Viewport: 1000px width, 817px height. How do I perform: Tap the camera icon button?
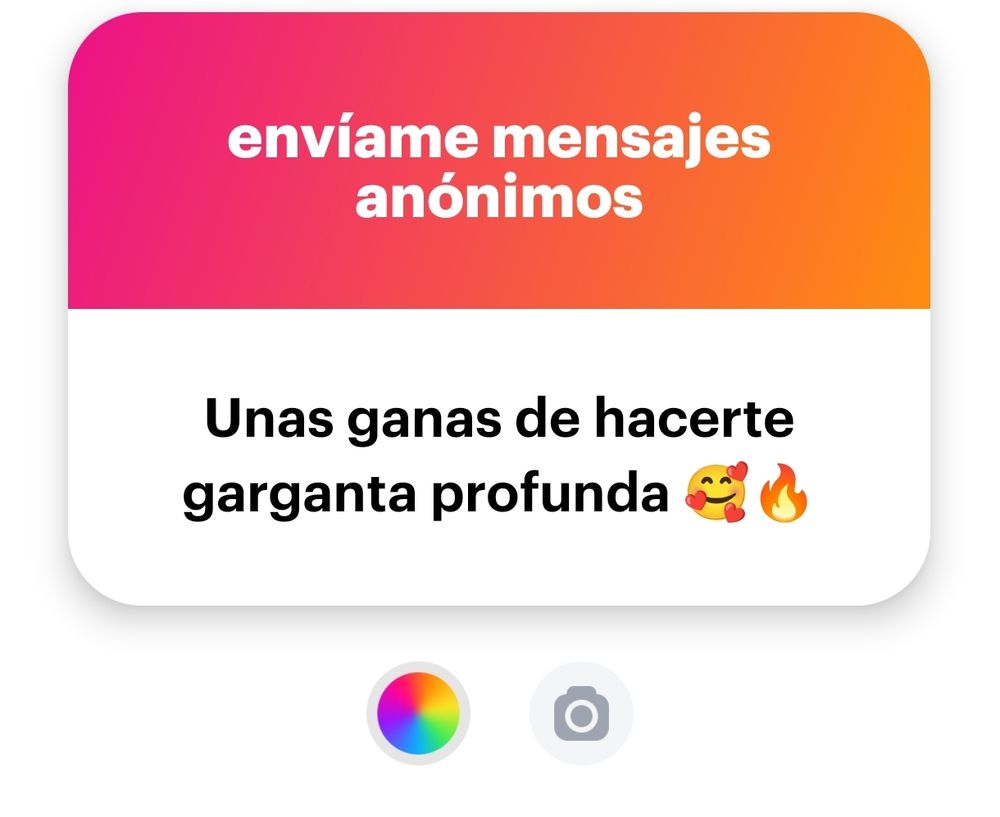581,714
